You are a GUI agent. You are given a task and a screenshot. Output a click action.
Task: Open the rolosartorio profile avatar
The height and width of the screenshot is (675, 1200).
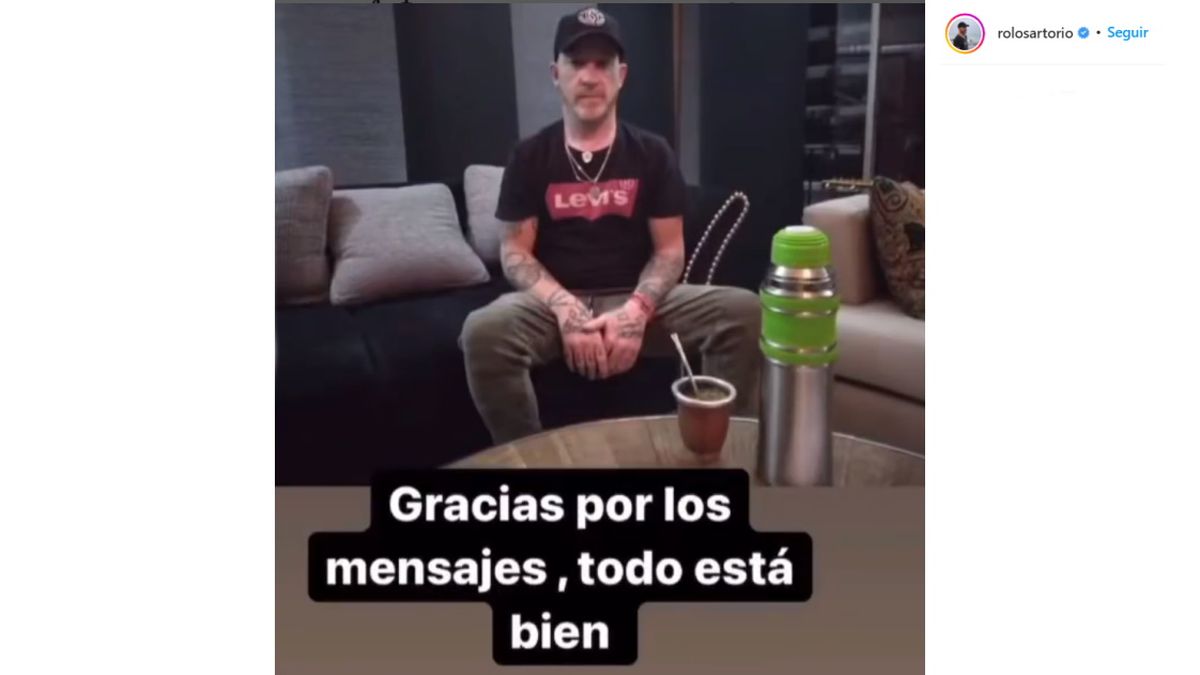tap(965, 33)
